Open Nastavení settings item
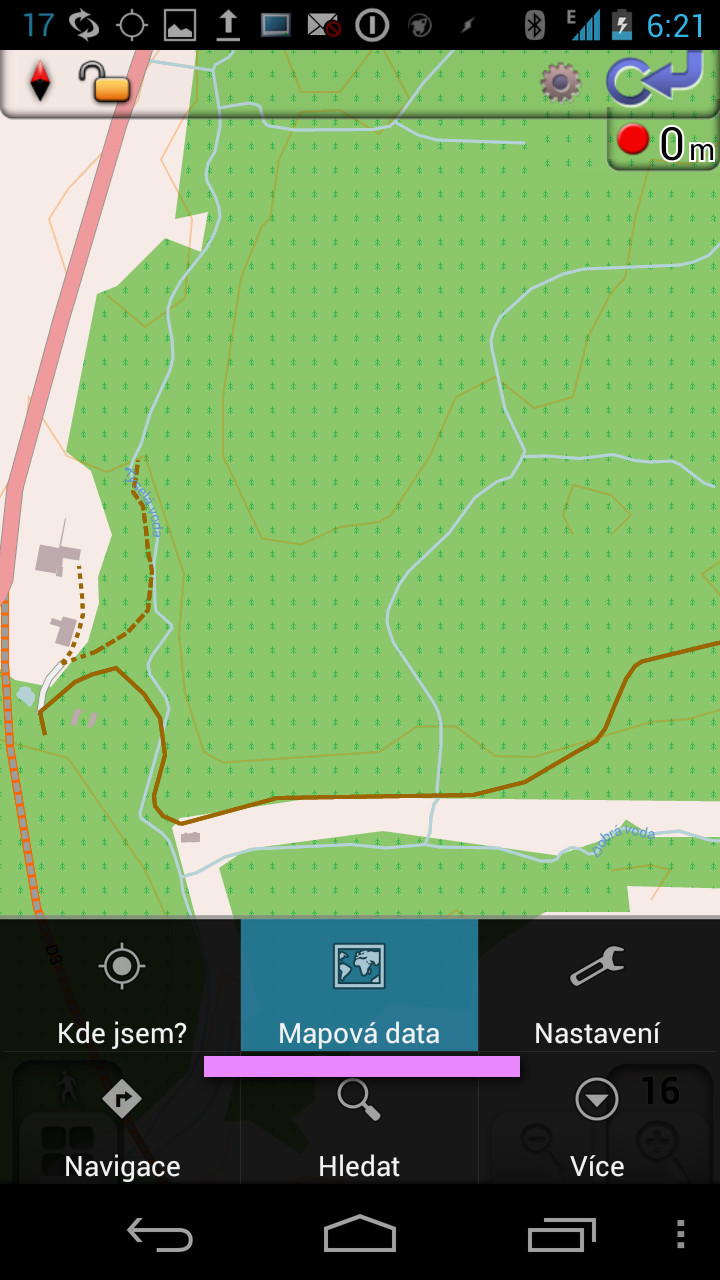Image resolution: width=720 pixels, height=1280 pixels. coord(597,985)
